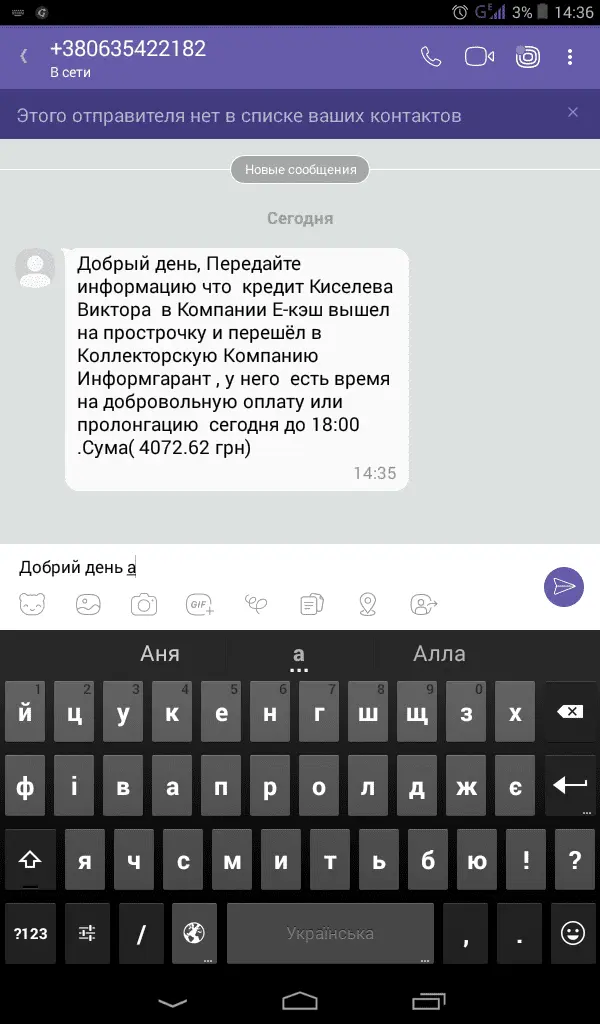
Task: Attach a file to the message
Action: point(312,604)
